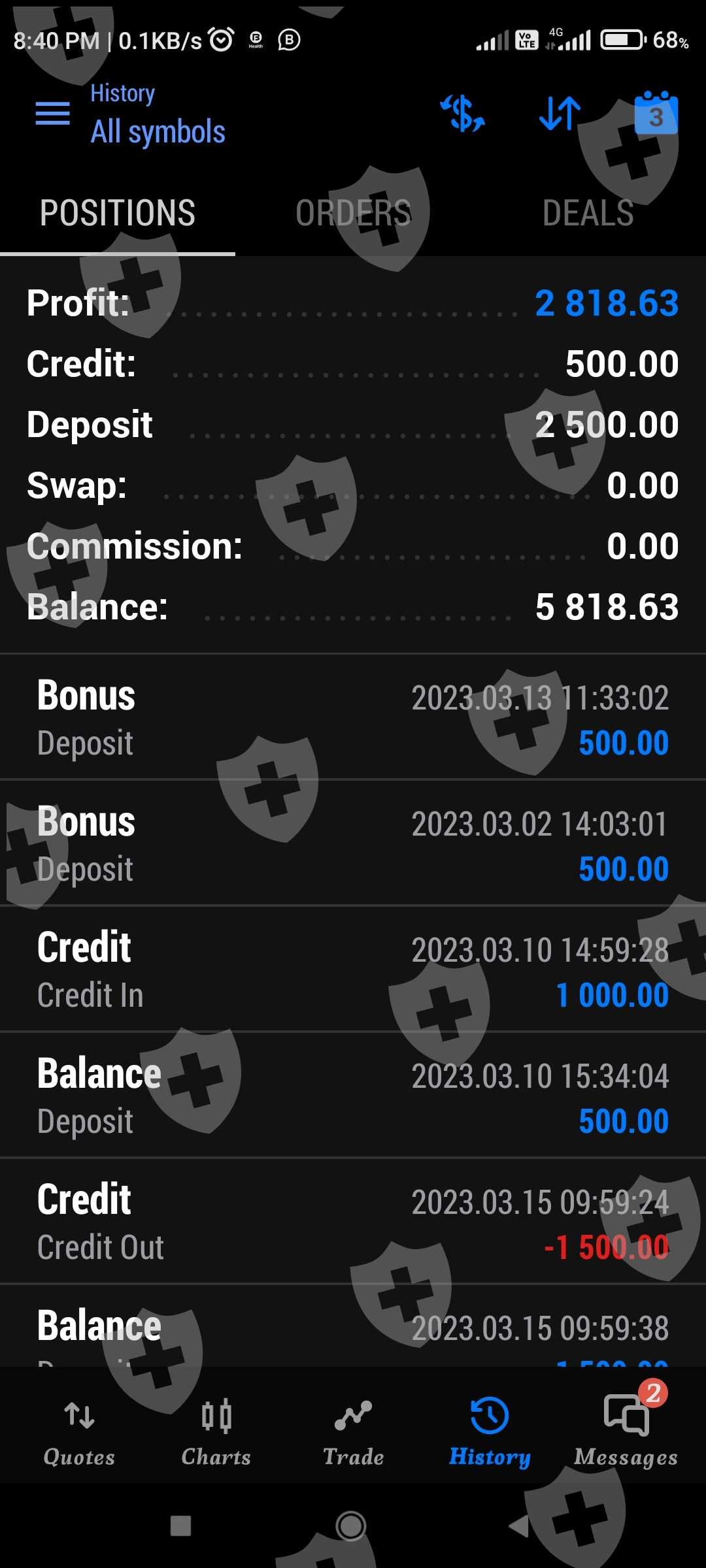Viewport: 706px width, 1568px height.
Task: Open the Credit In 1 000.00 entry
Action: 353,970
